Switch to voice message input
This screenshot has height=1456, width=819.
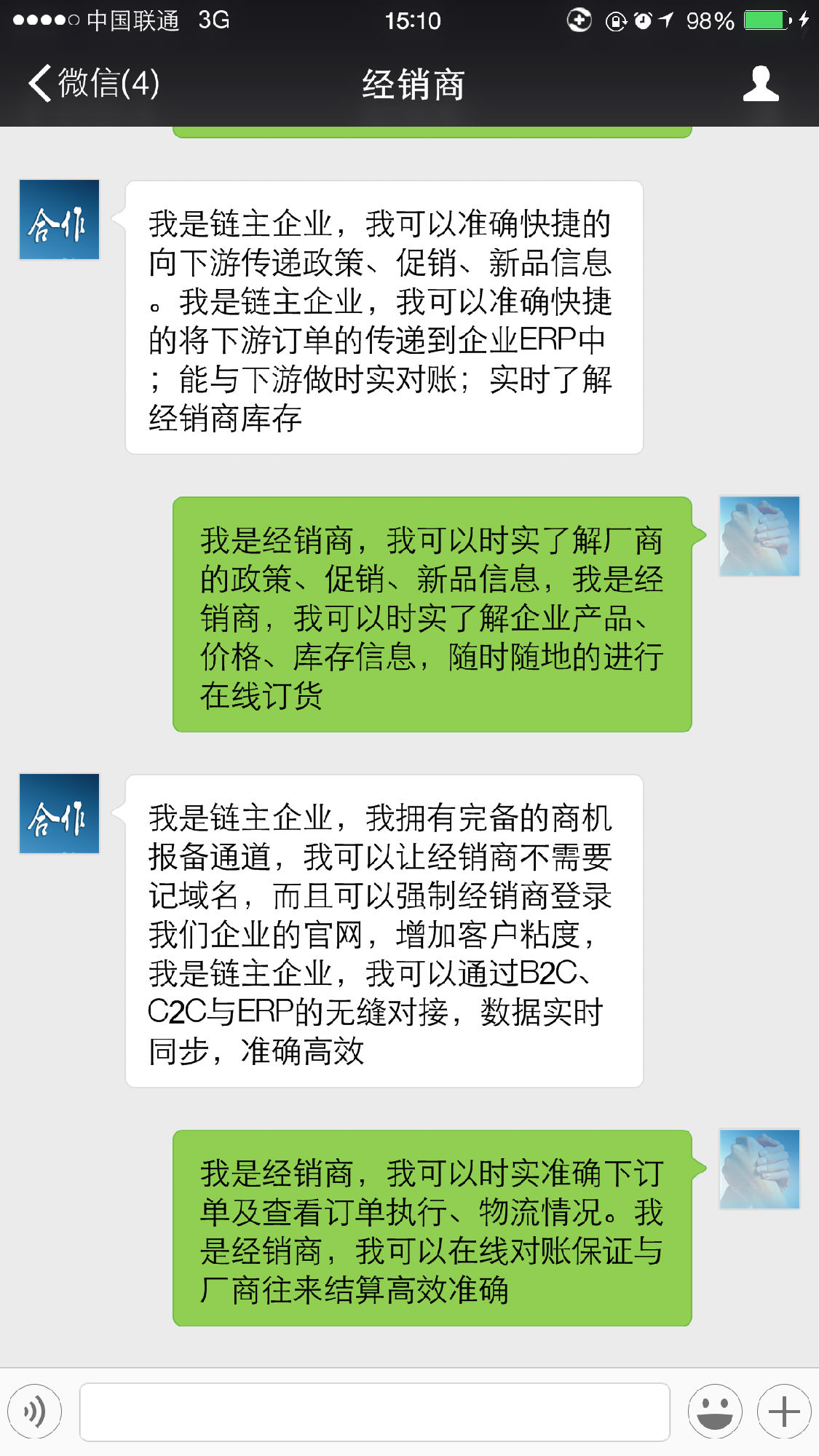(x=35, y=1412)
